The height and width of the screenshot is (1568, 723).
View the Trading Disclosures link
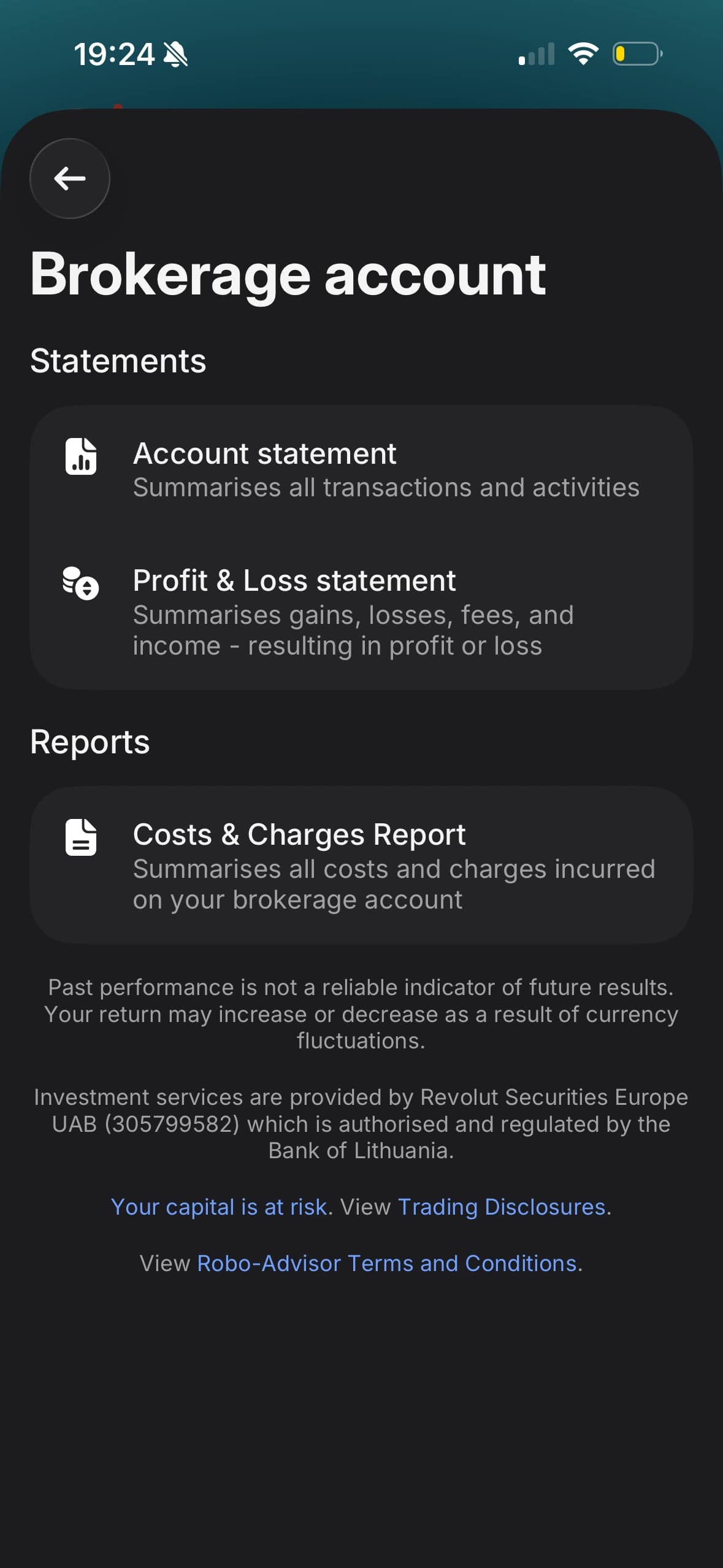[x=502, y=1207]
